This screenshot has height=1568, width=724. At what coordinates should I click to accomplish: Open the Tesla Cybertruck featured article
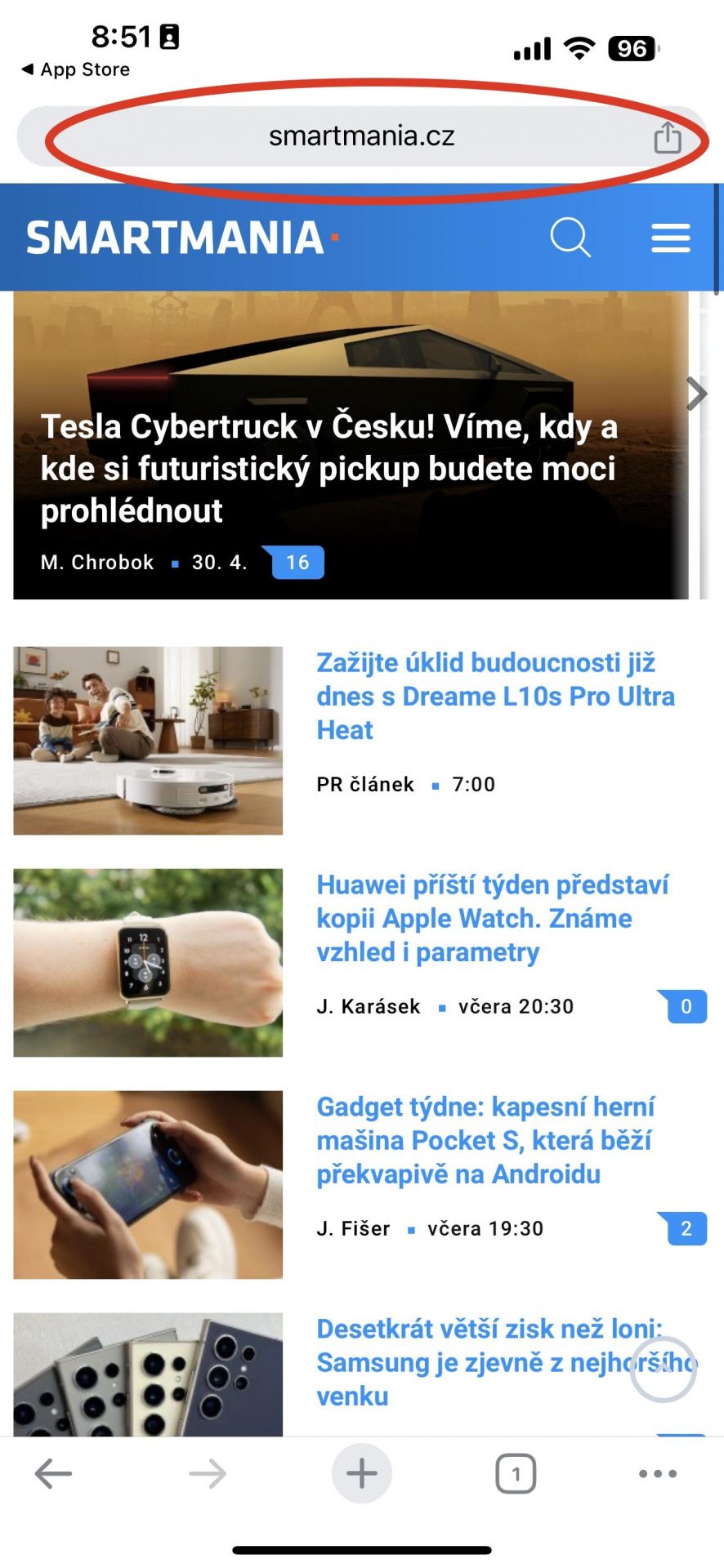coord(328,468)
